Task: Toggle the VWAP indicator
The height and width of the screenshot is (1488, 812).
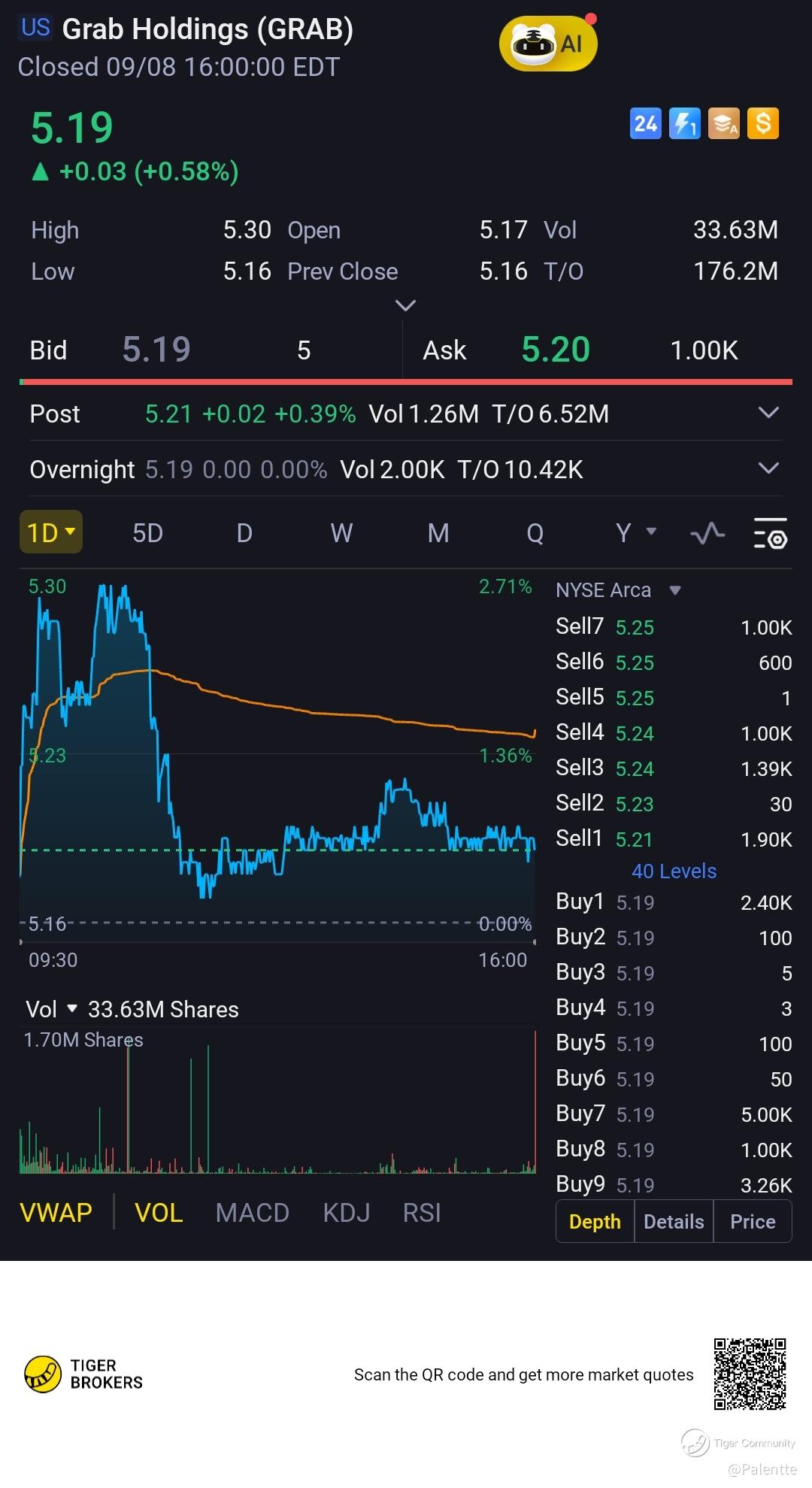Action: click(56, 1213)
